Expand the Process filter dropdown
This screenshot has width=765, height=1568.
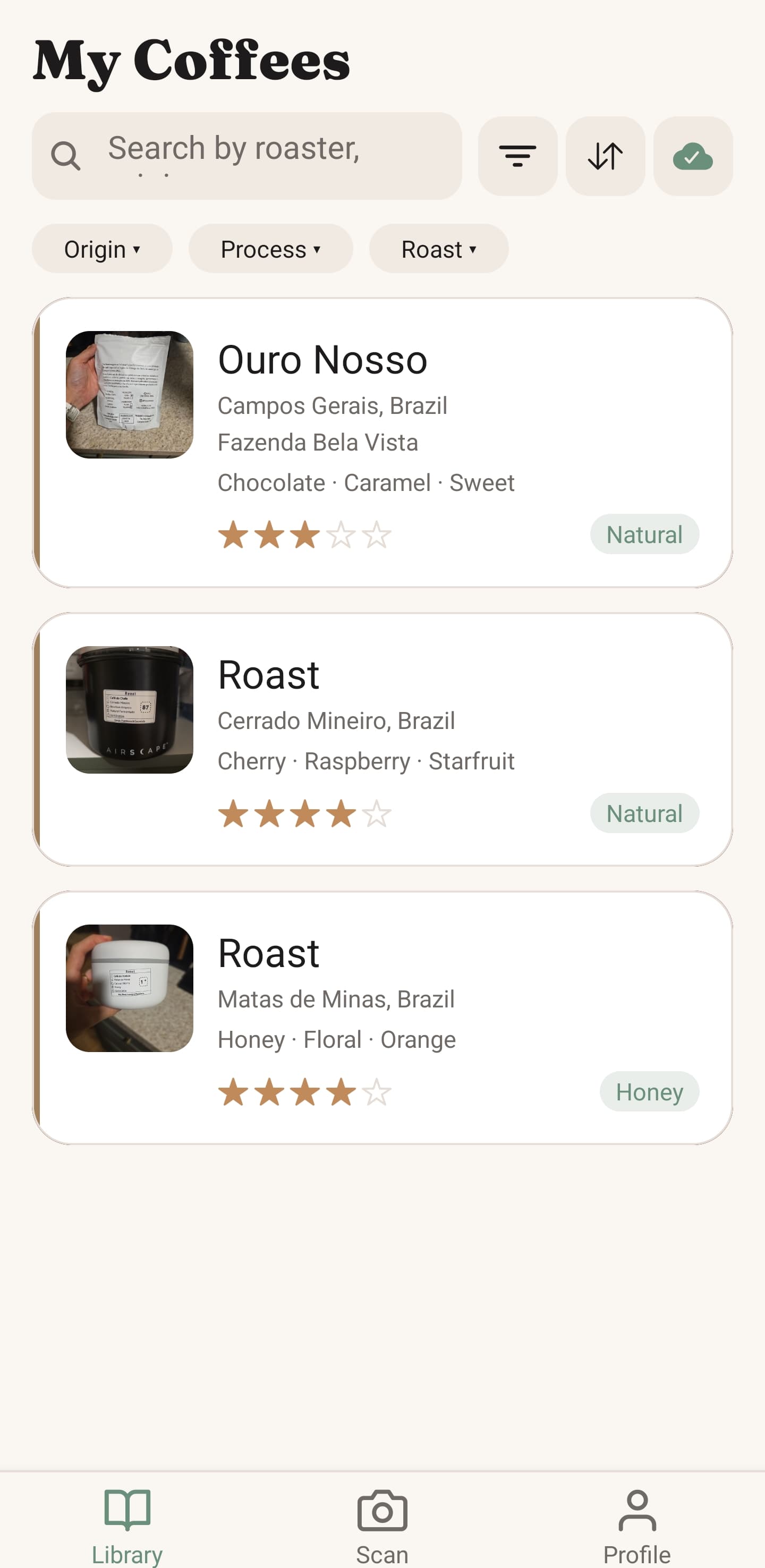pos(270,249)
